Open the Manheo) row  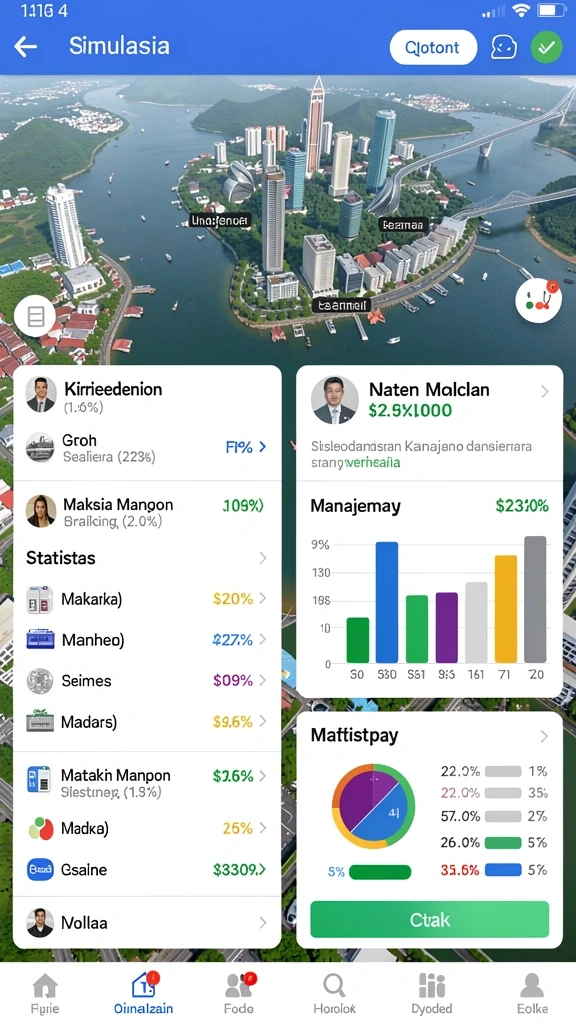[x=147, y=639]
